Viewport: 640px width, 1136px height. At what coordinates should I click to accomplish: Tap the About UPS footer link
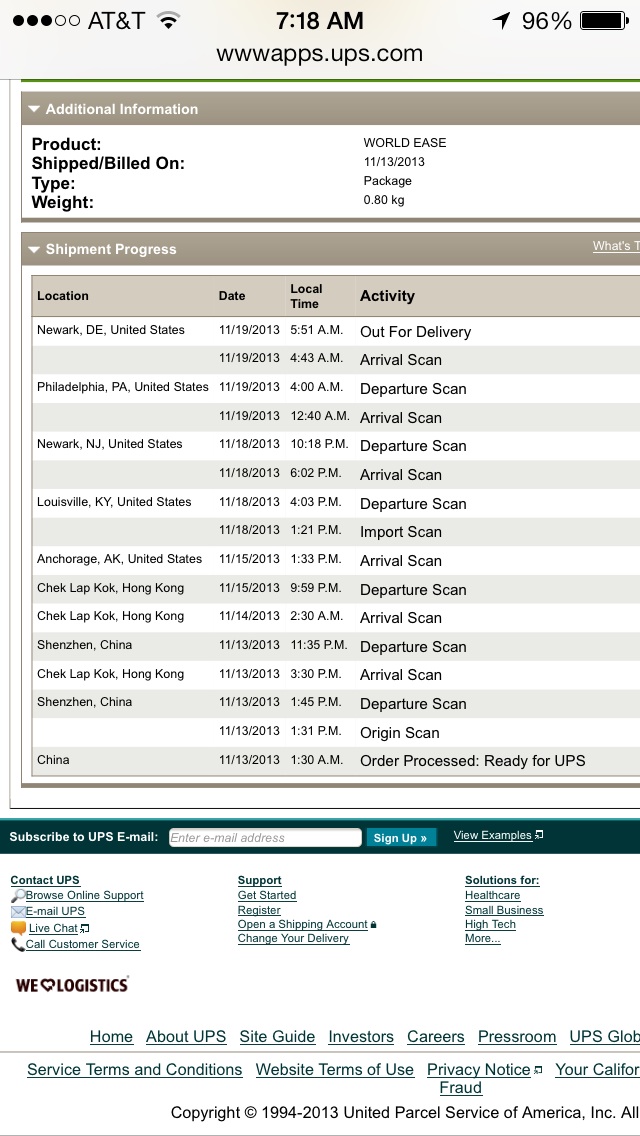pyautogui.click(x=186, y=1037)
